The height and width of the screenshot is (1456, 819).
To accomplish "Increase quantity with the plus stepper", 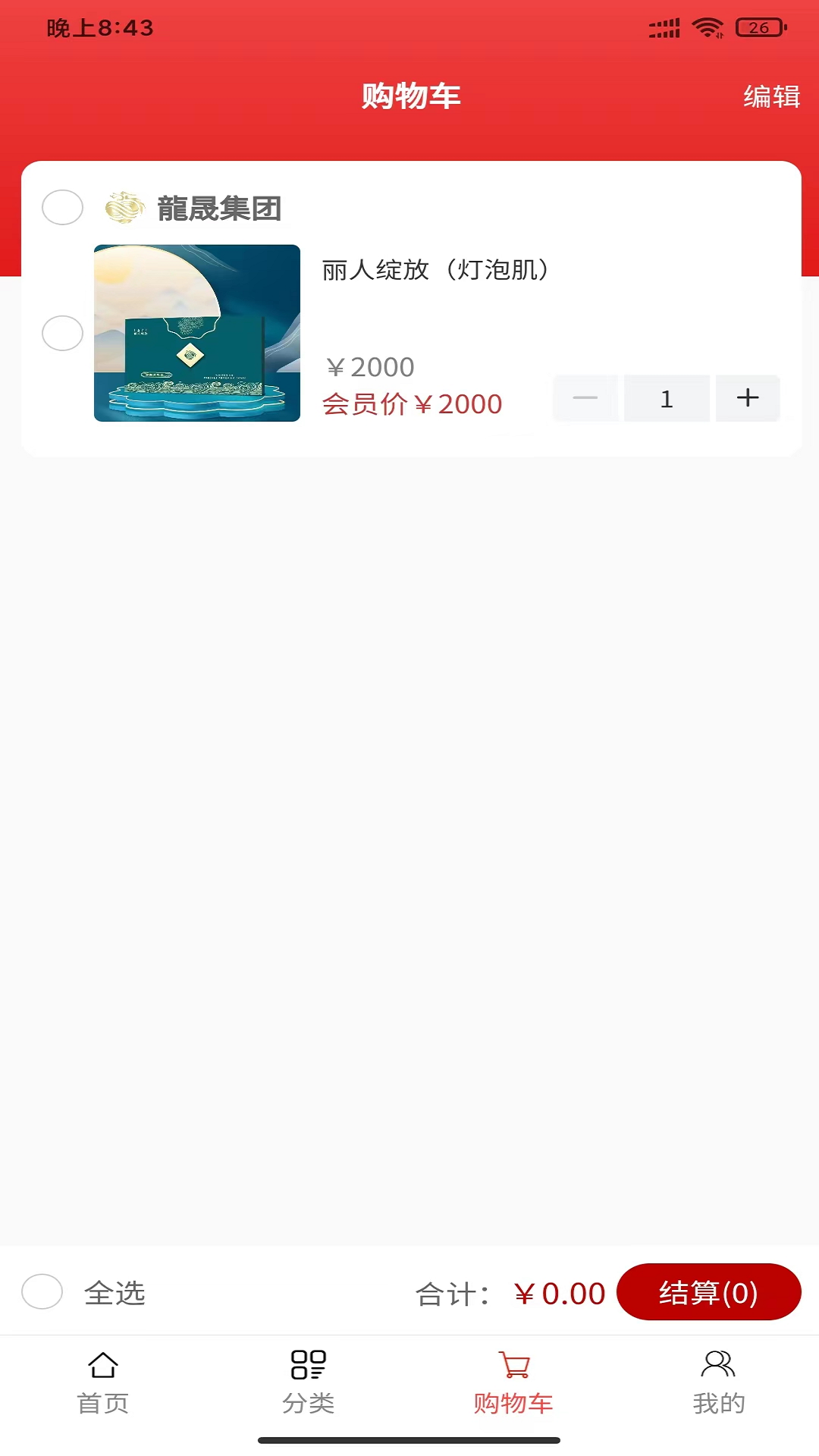I will 747,397.
